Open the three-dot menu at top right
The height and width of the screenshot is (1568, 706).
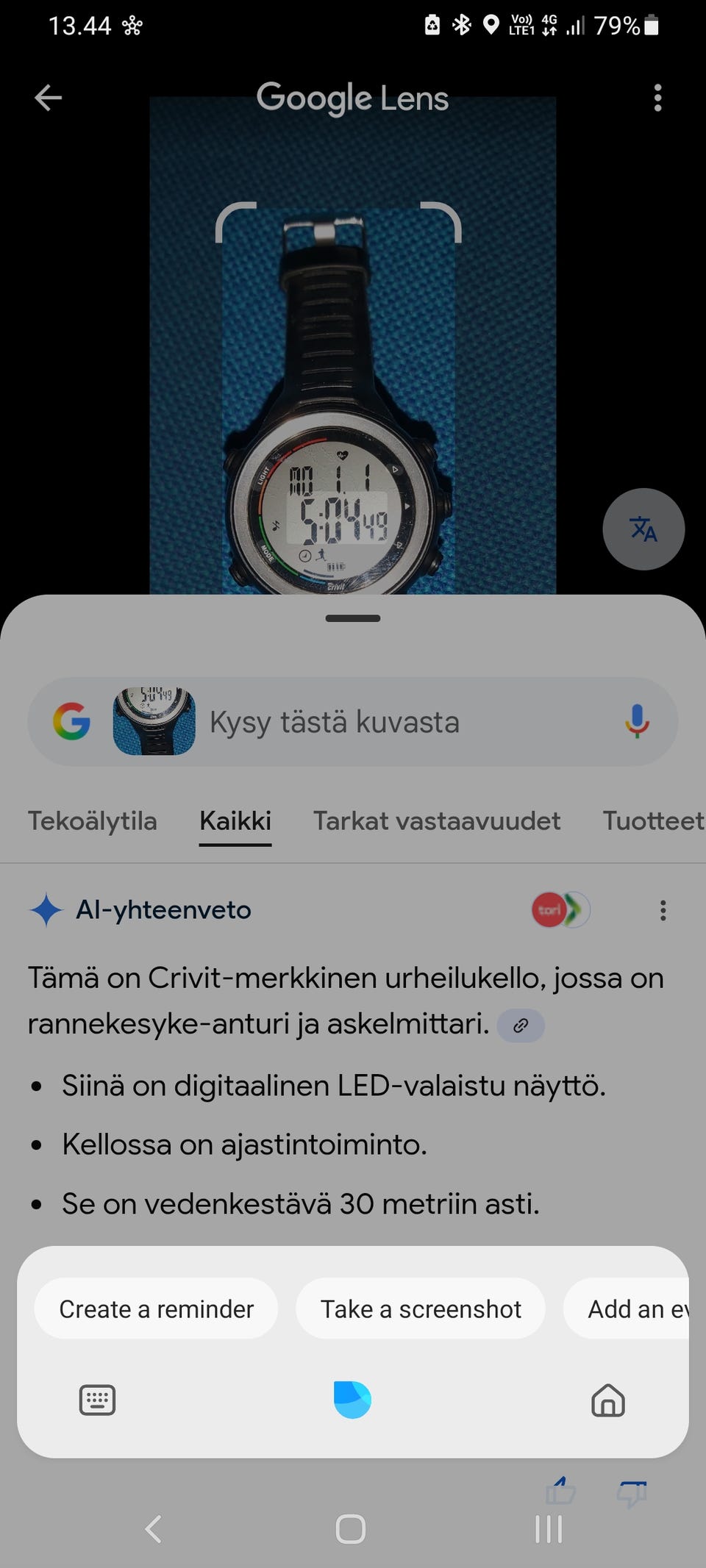click(x=657, y=98)
